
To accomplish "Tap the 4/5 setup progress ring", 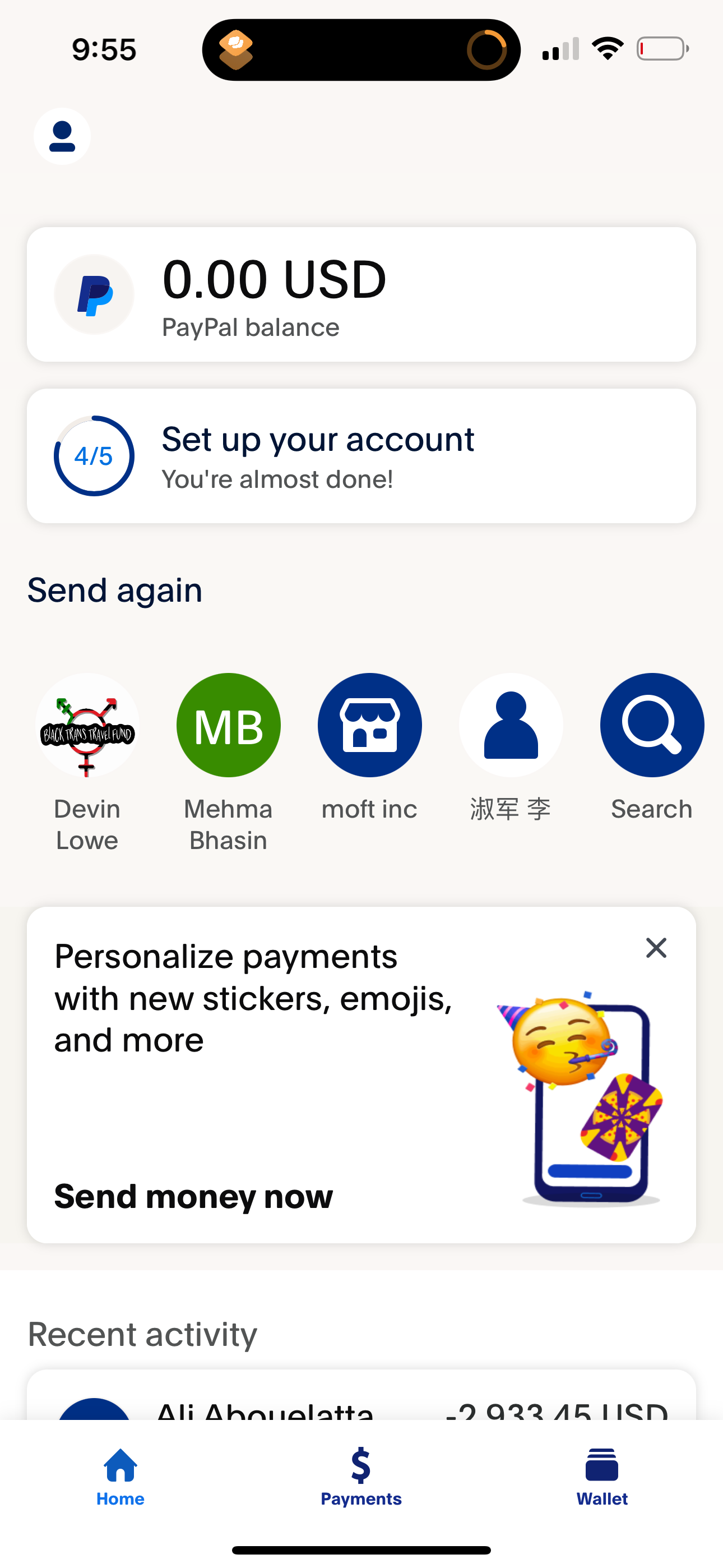I will coord(94,455).
